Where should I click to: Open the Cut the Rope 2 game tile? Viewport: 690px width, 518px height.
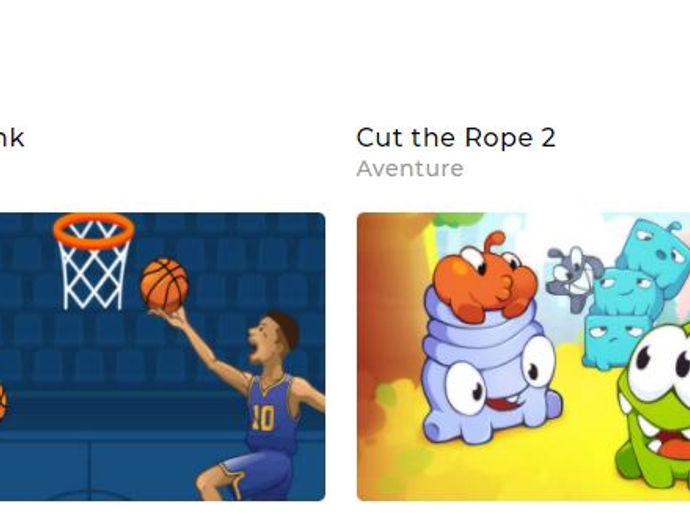point(523,356)
